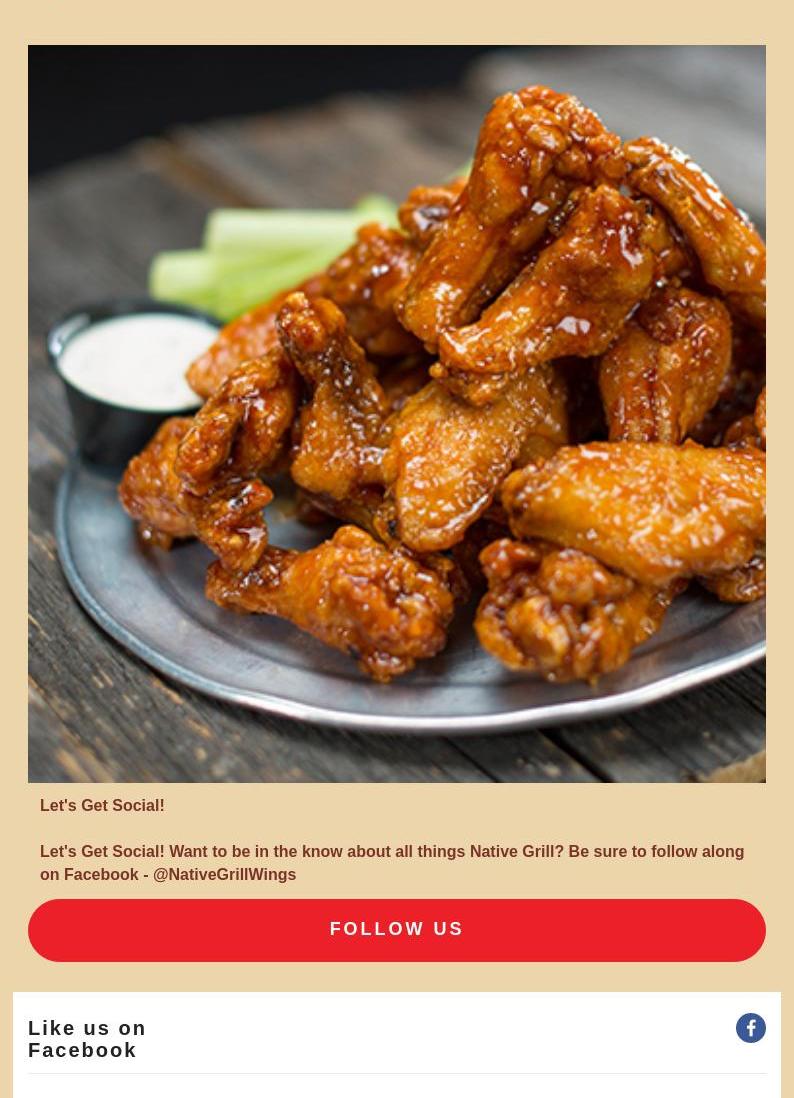Tap the red FOLLOW US button
Viewport: 794px width, 1098px height.
pos(397,930)
